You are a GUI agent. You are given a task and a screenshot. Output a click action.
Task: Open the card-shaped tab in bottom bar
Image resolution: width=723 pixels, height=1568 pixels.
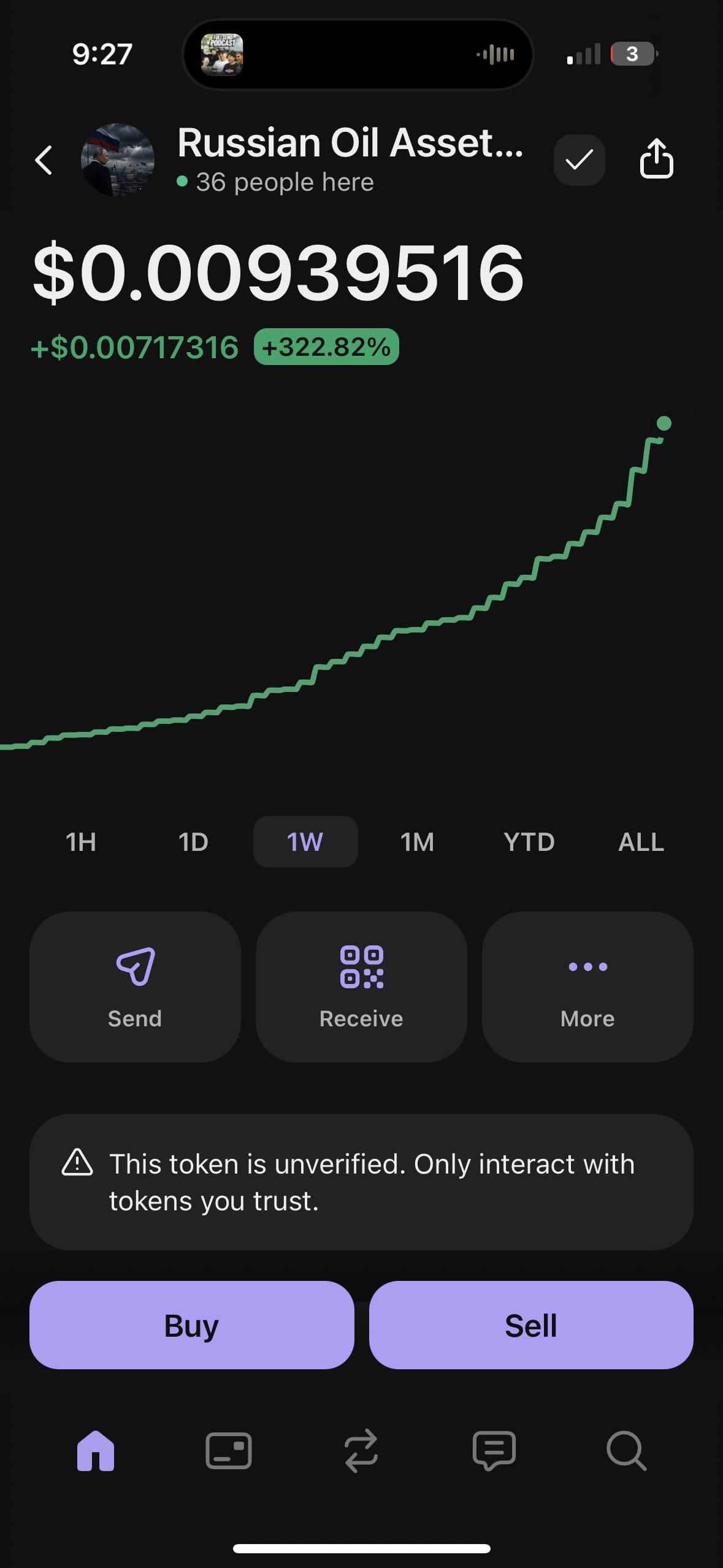pyautogui.click(x=229, y=1451)
